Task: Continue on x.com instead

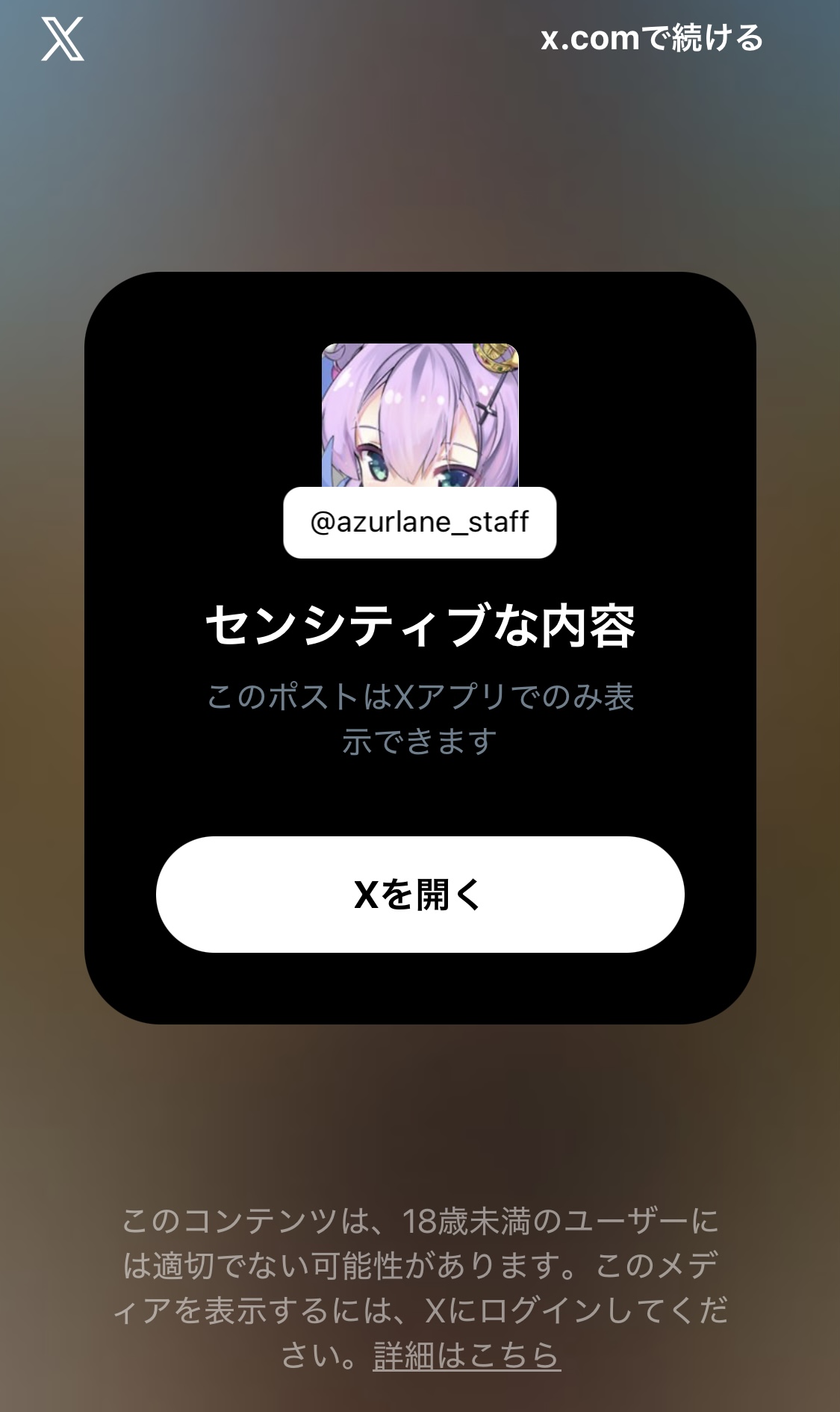Action: click(x=651, y=39)
